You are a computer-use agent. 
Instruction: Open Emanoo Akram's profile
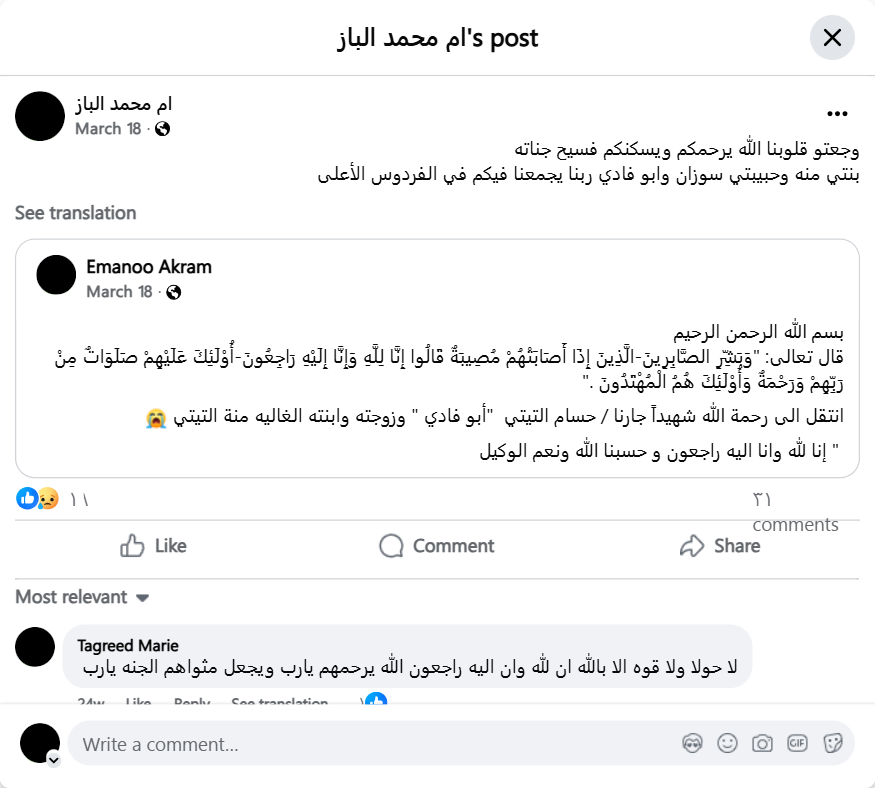tap(149, 267)
